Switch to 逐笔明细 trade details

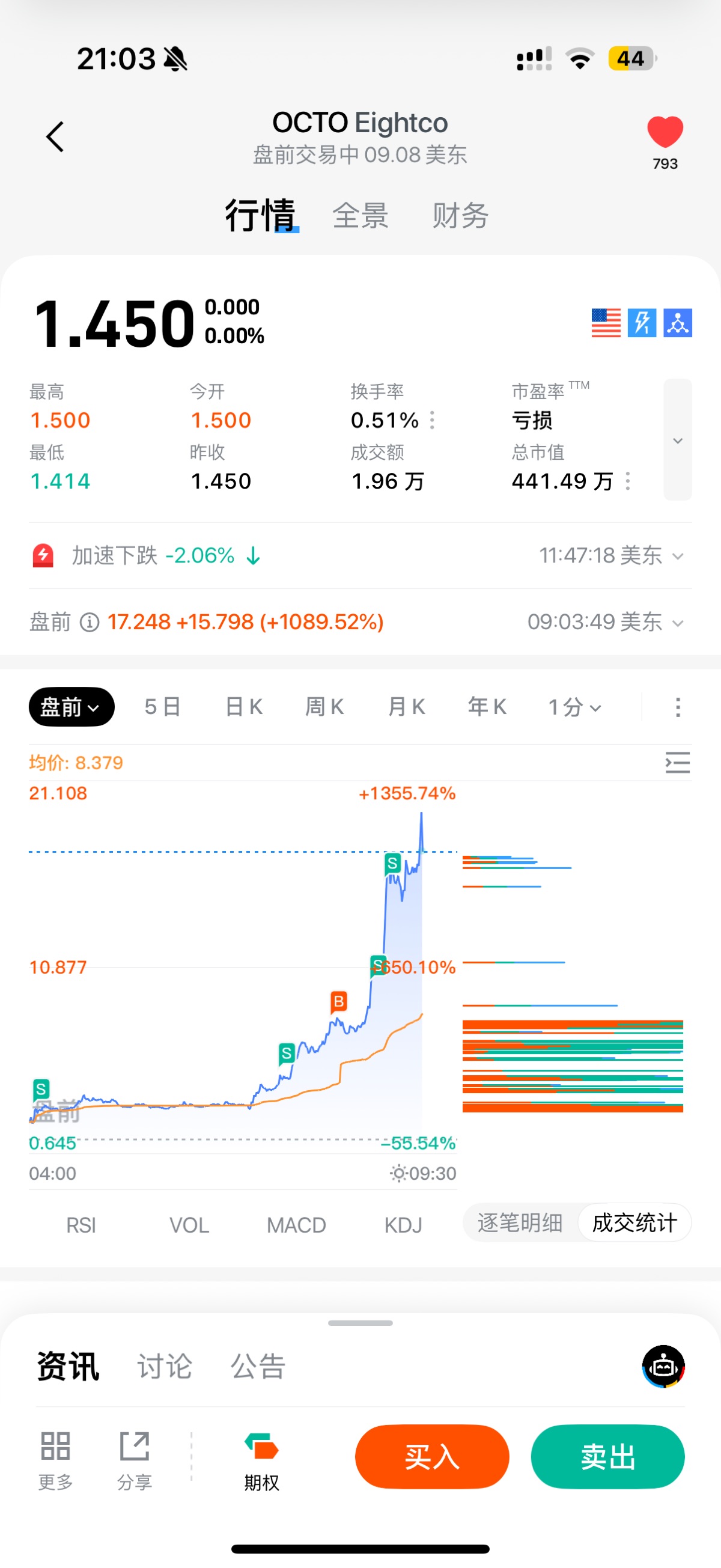click(x=520, y=1222)
